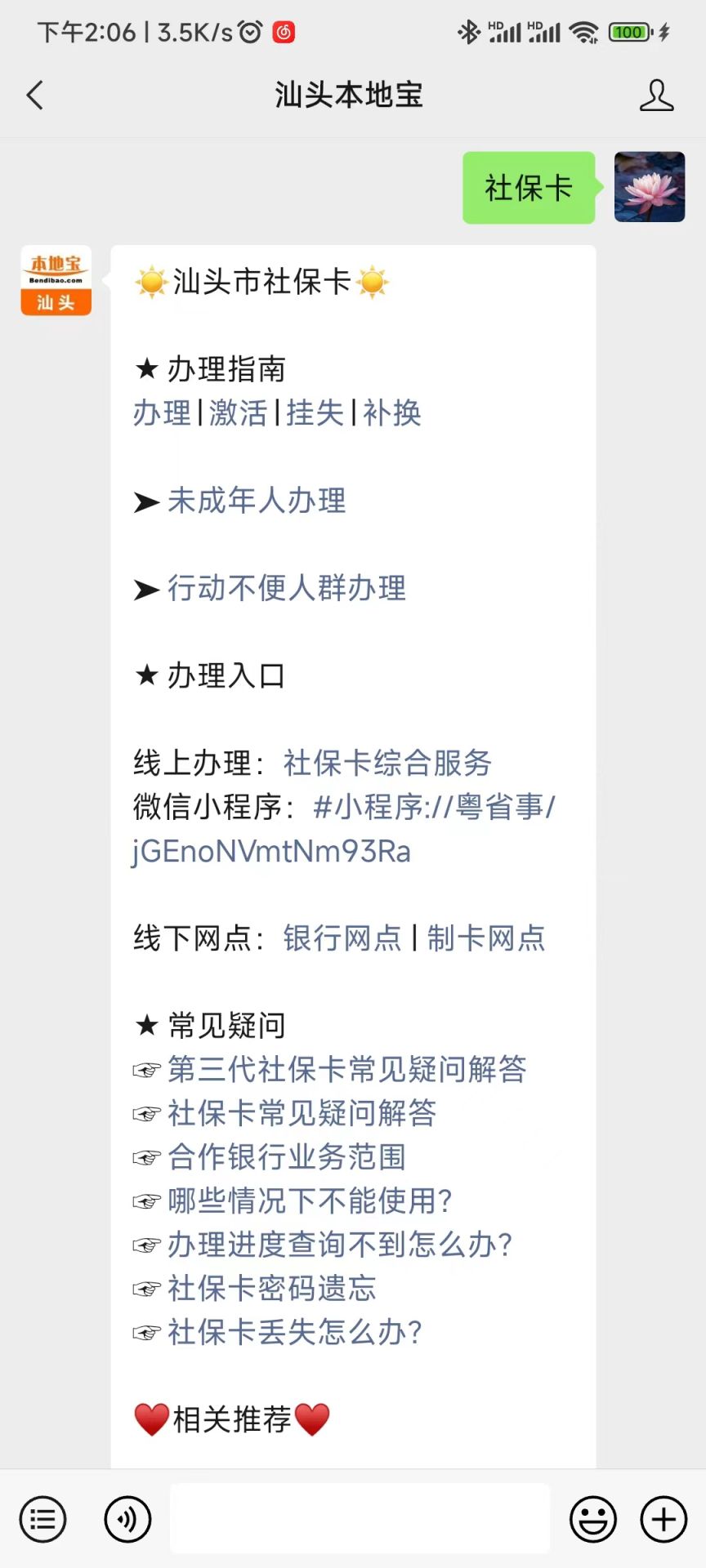
Task: Open 社保卡密码遗忘 link
Action: coord(272,1288)
